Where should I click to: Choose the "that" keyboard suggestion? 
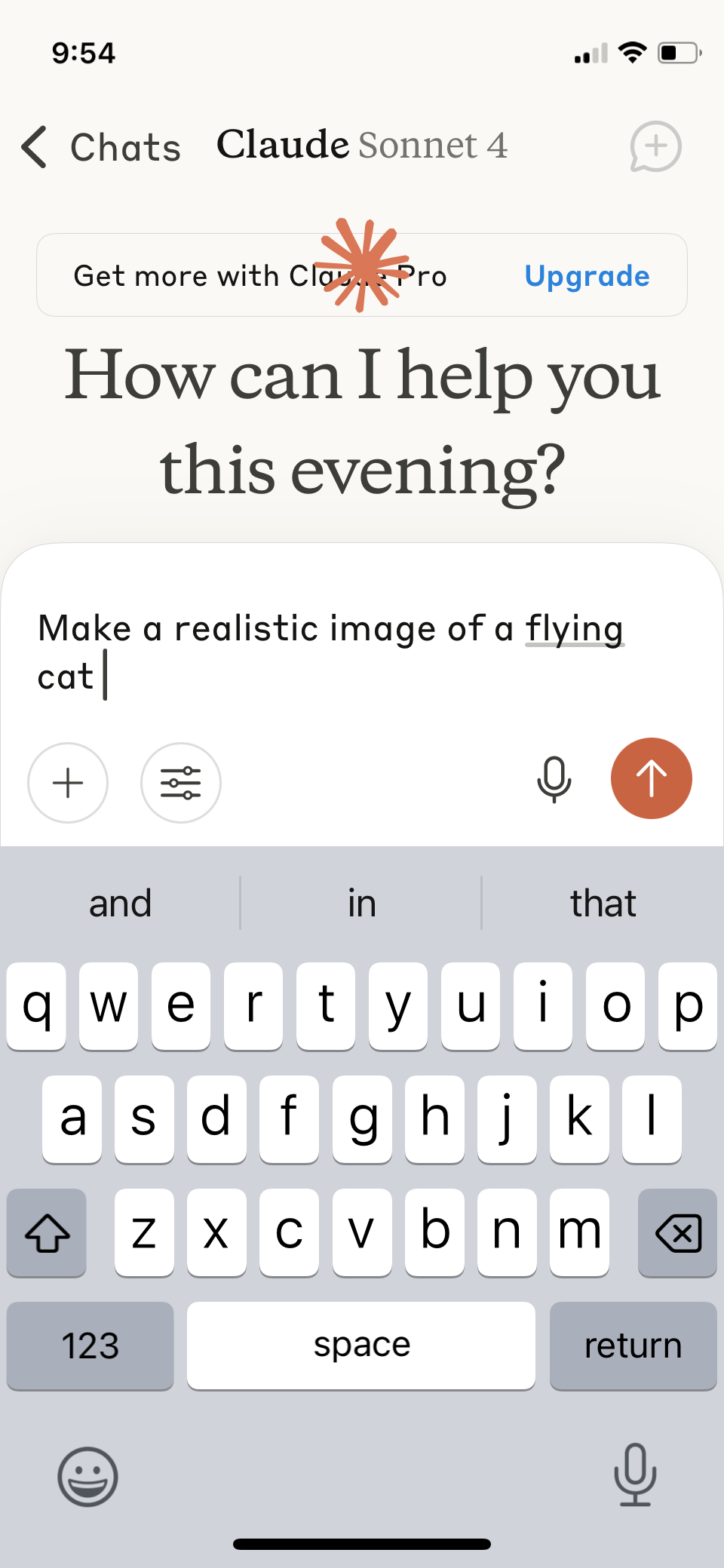(603, 903)
